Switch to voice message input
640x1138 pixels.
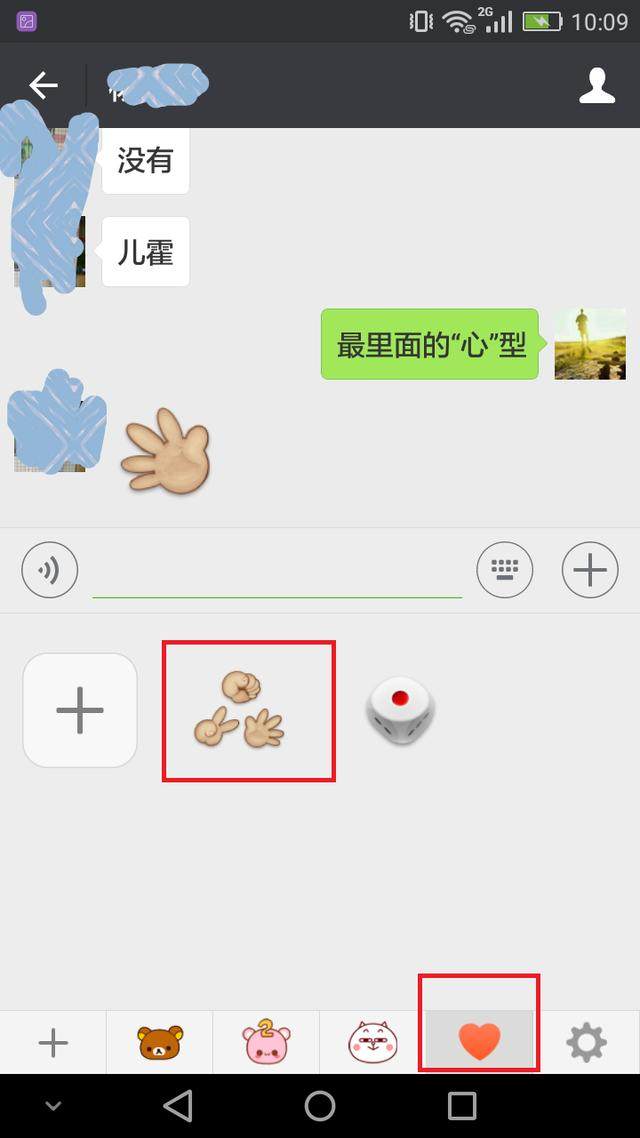click(x=49, y=571)
